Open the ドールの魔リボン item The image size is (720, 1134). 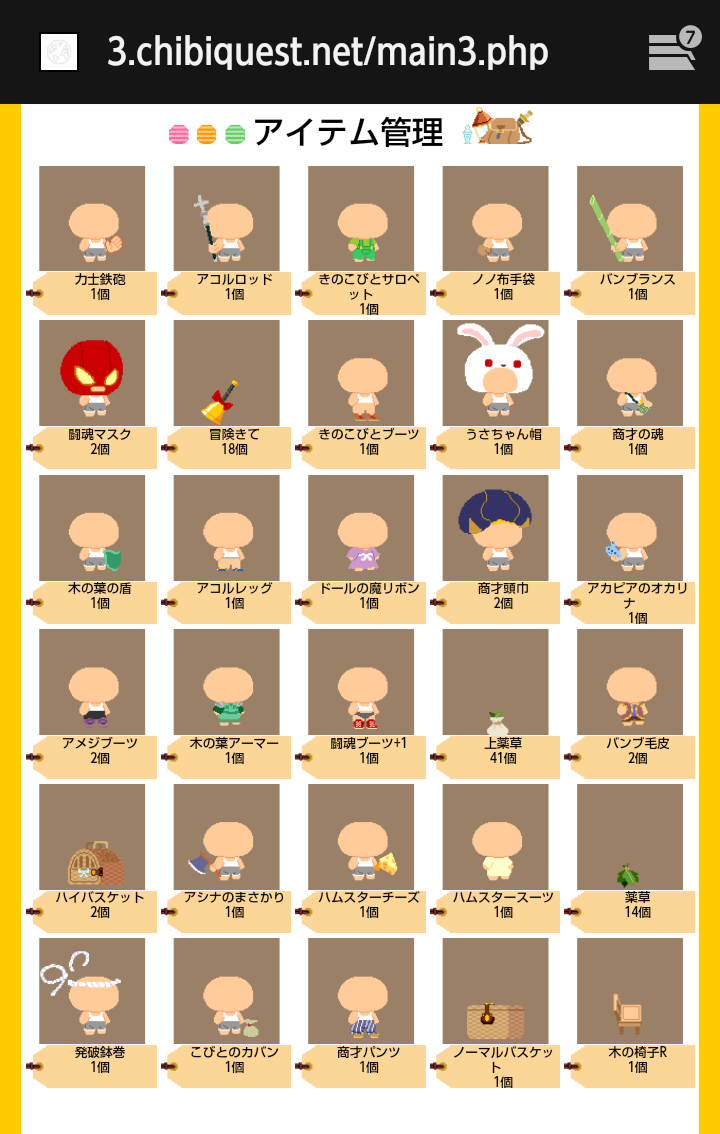(x=361, y=528)
